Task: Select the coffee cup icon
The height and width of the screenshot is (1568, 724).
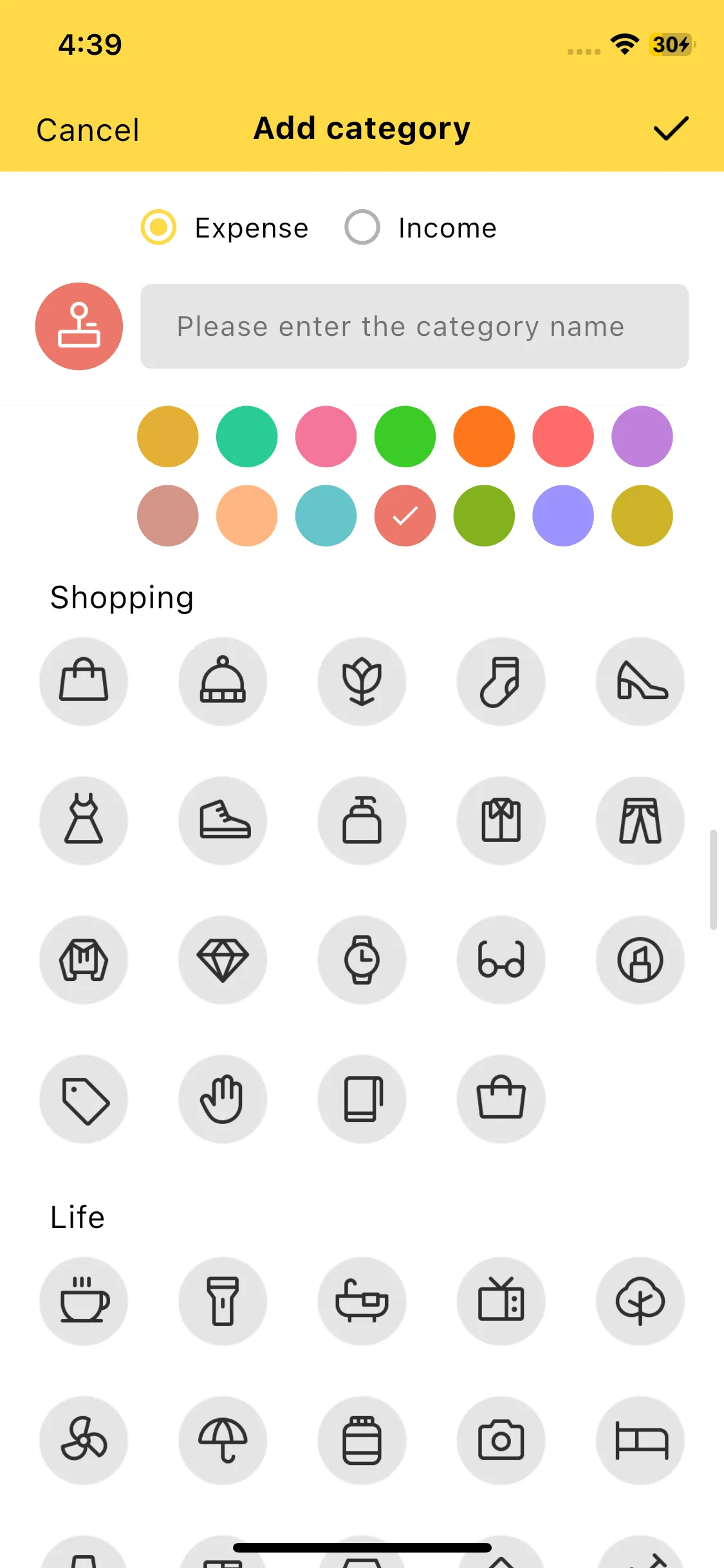Action: click(84, 1300)
